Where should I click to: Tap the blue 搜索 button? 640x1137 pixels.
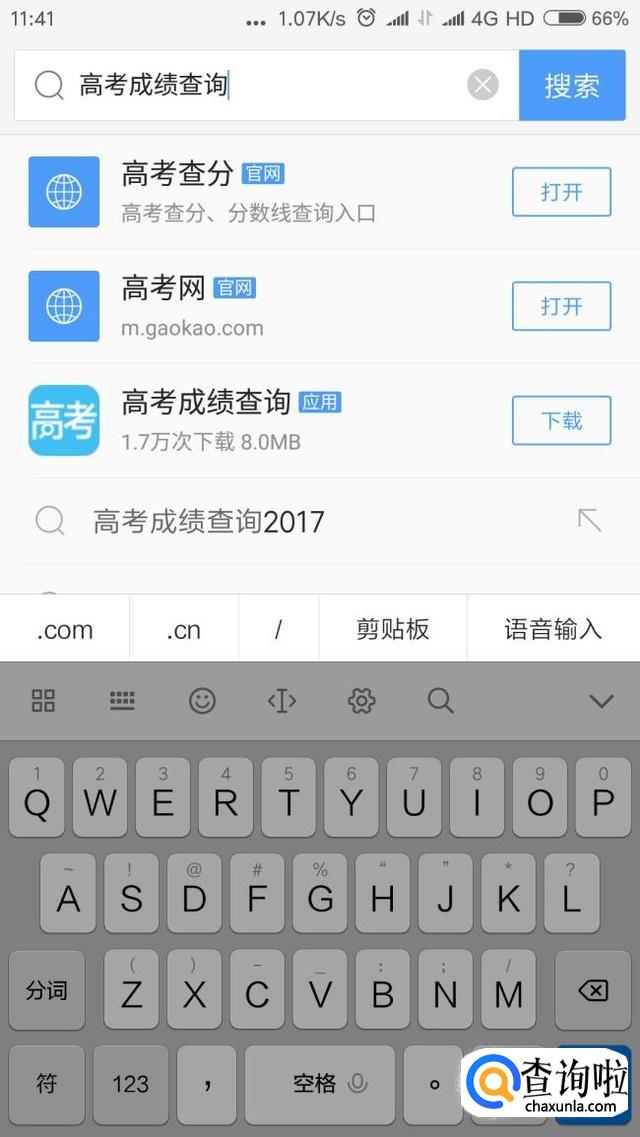(x=572, y=86)
